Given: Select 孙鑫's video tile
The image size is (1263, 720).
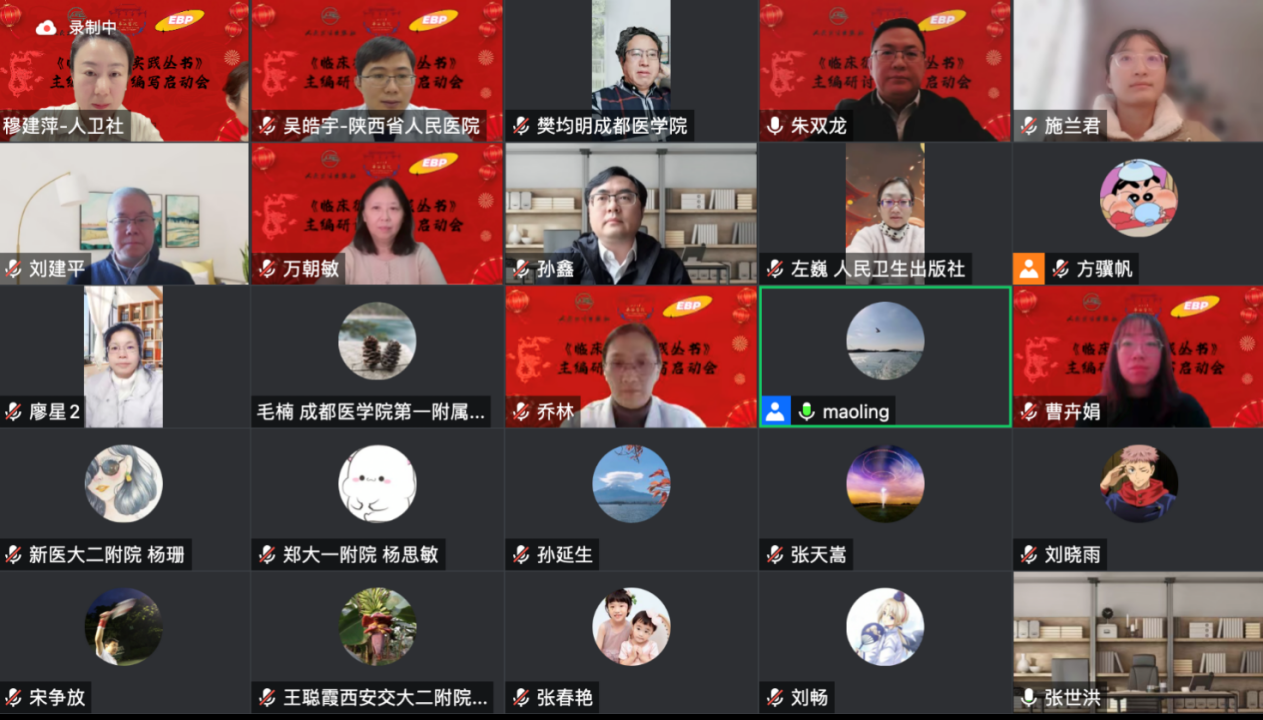Looking at the screenshot, I should (x=630, y=213).
